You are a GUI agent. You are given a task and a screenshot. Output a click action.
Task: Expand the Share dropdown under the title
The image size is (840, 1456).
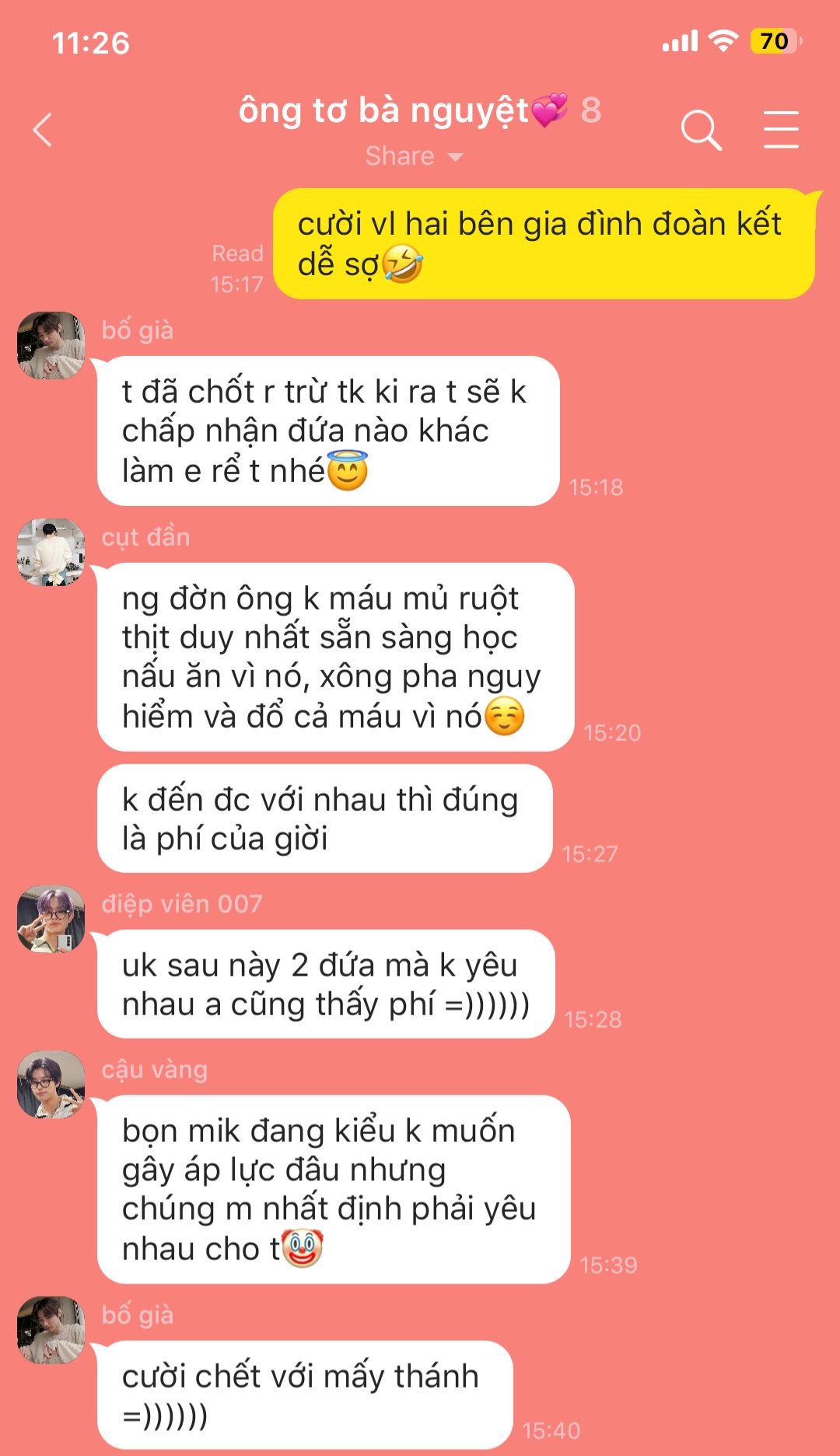pyautogui.click(x=415, y=156)
